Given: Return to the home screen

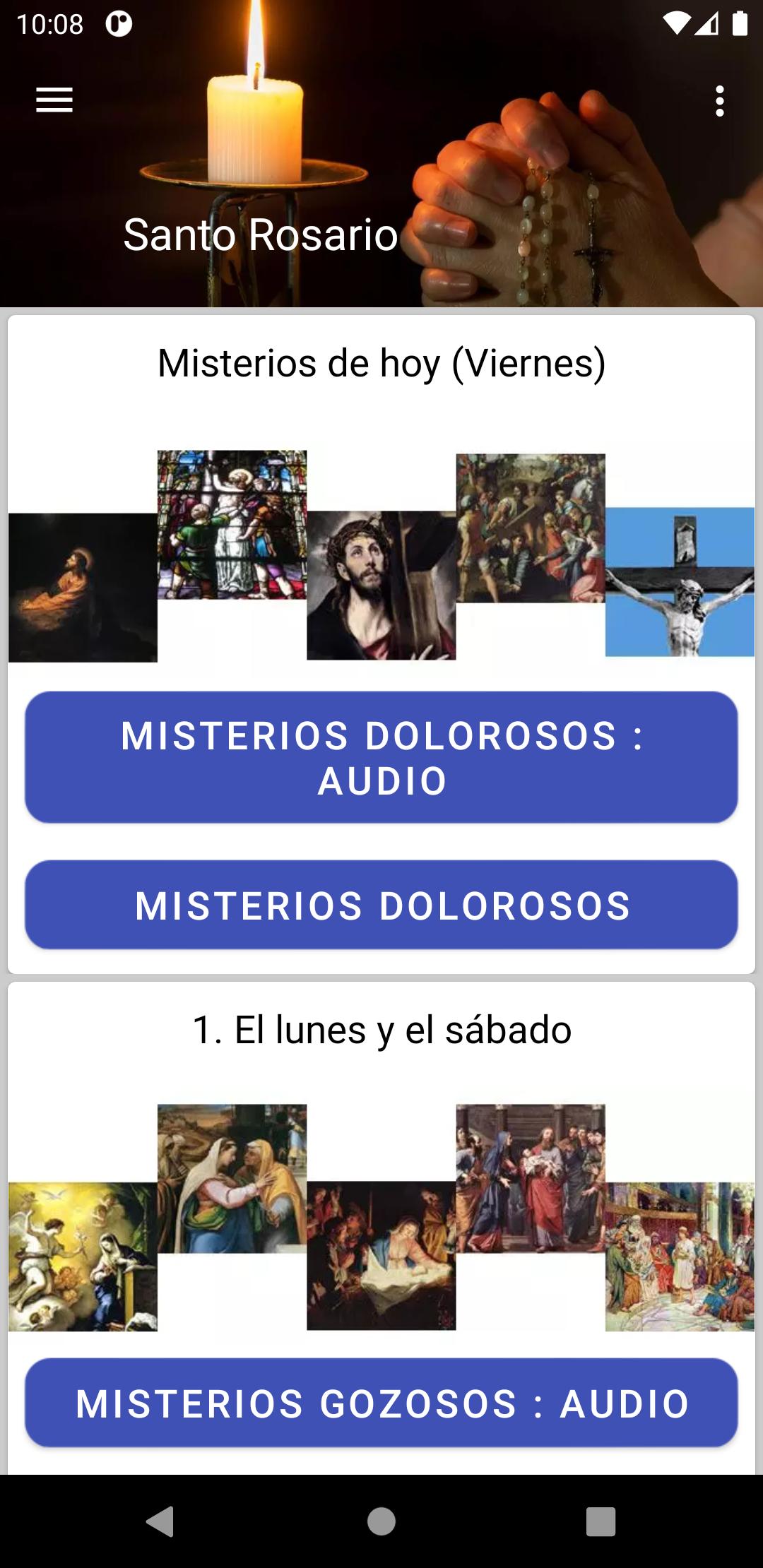Looking at the screenshot, I should [x=381, y=1521].
